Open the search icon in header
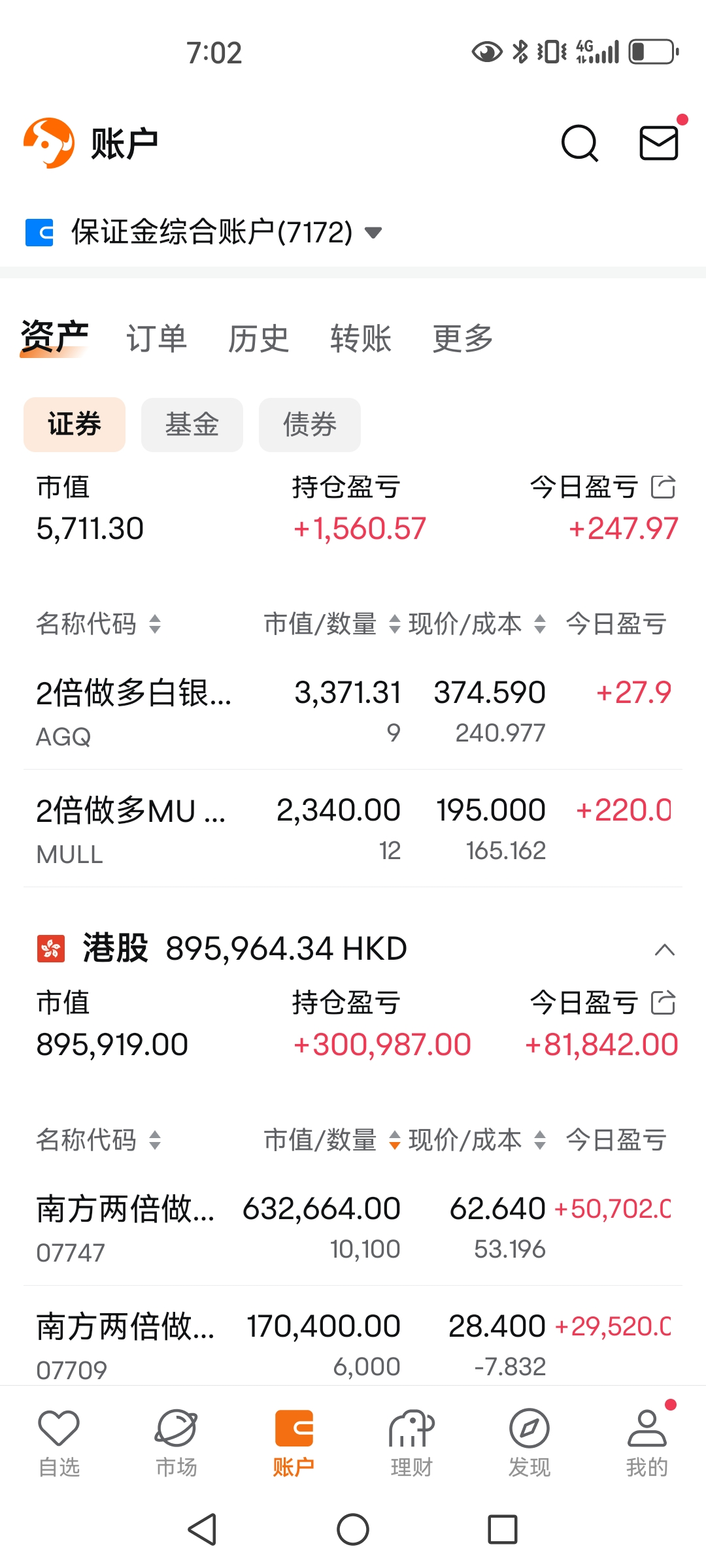706x1568 pixels. (579, 142)
